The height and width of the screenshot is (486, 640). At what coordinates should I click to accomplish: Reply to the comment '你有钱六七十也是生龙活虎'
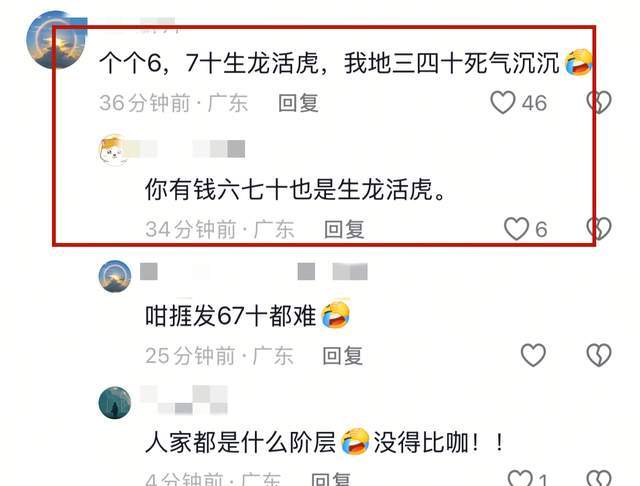[344, 229]
